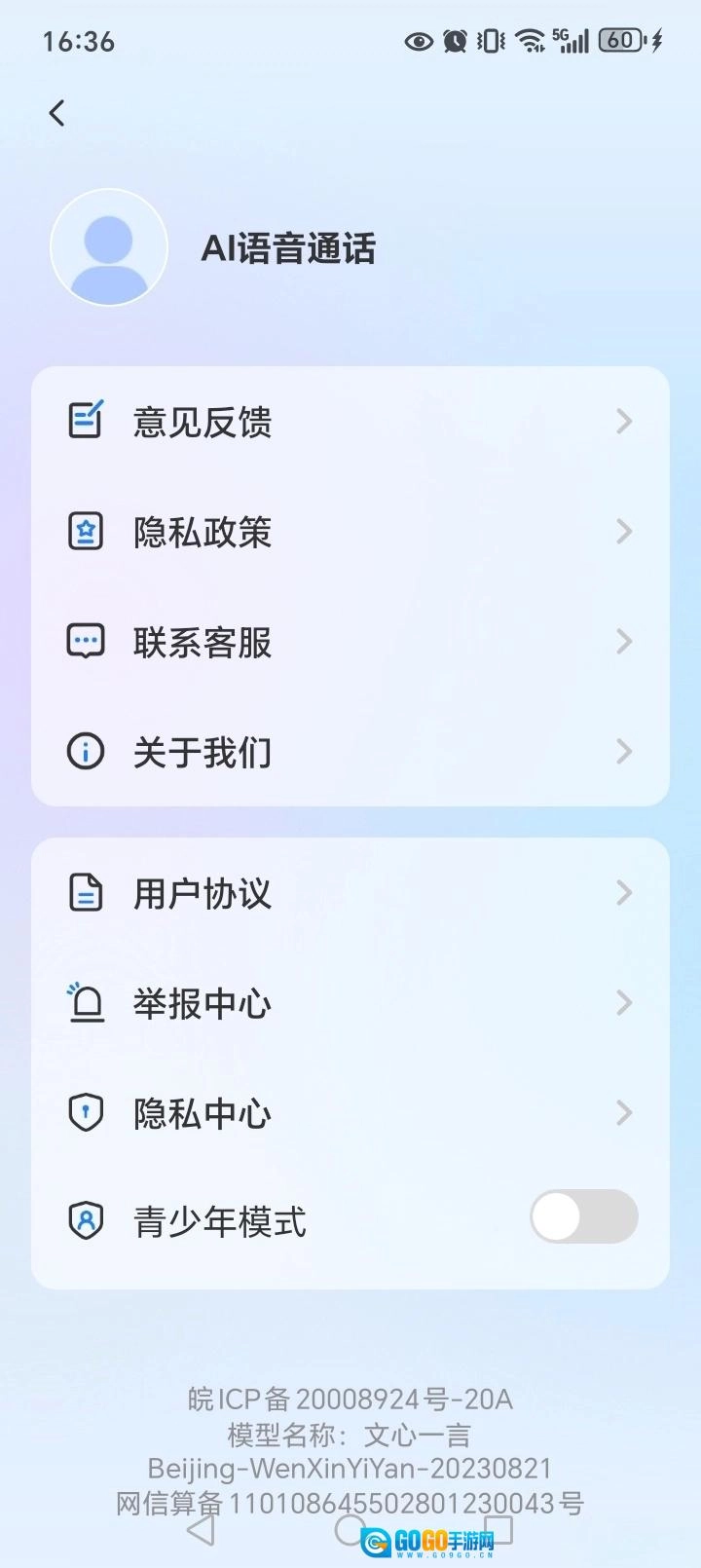Image resolution: width=701 pixels, height=1568 pixels.
Task: Open 联系客服 customer service
Action: pos(350,642)
